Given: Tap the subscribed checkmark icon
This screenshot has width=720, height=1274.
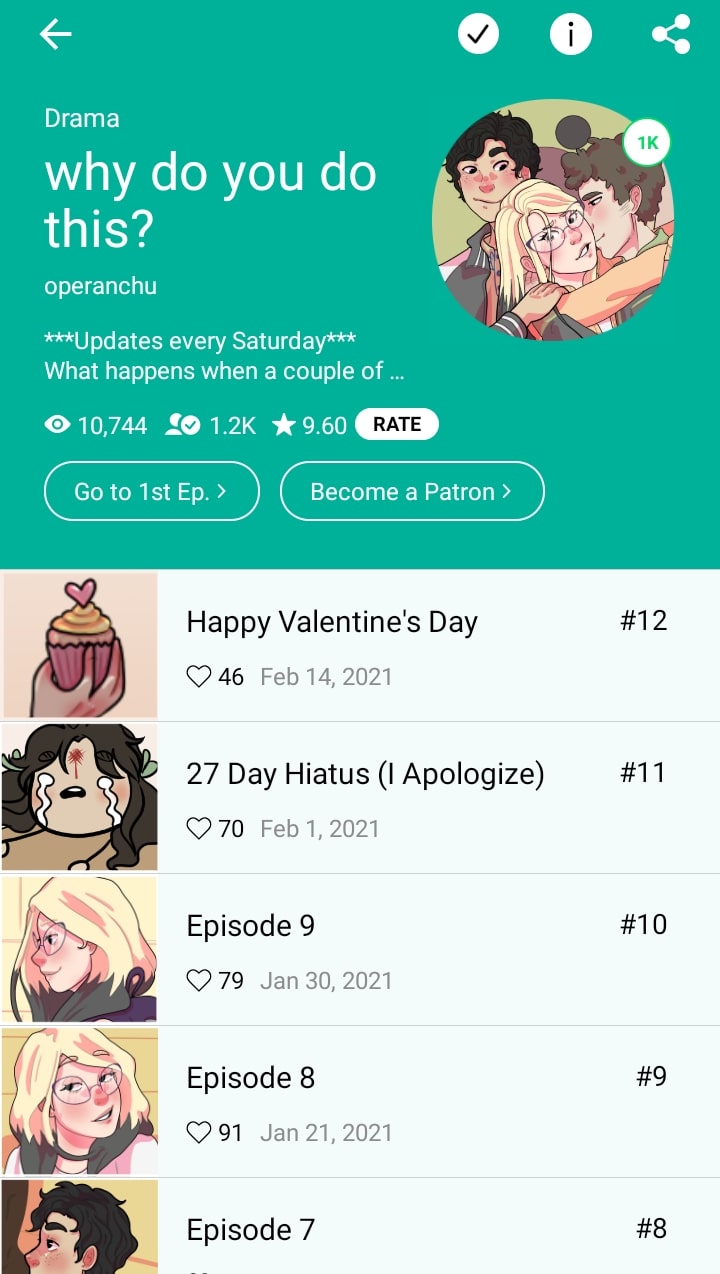Looking at the screenshot, I should click(x=478, y=35).
